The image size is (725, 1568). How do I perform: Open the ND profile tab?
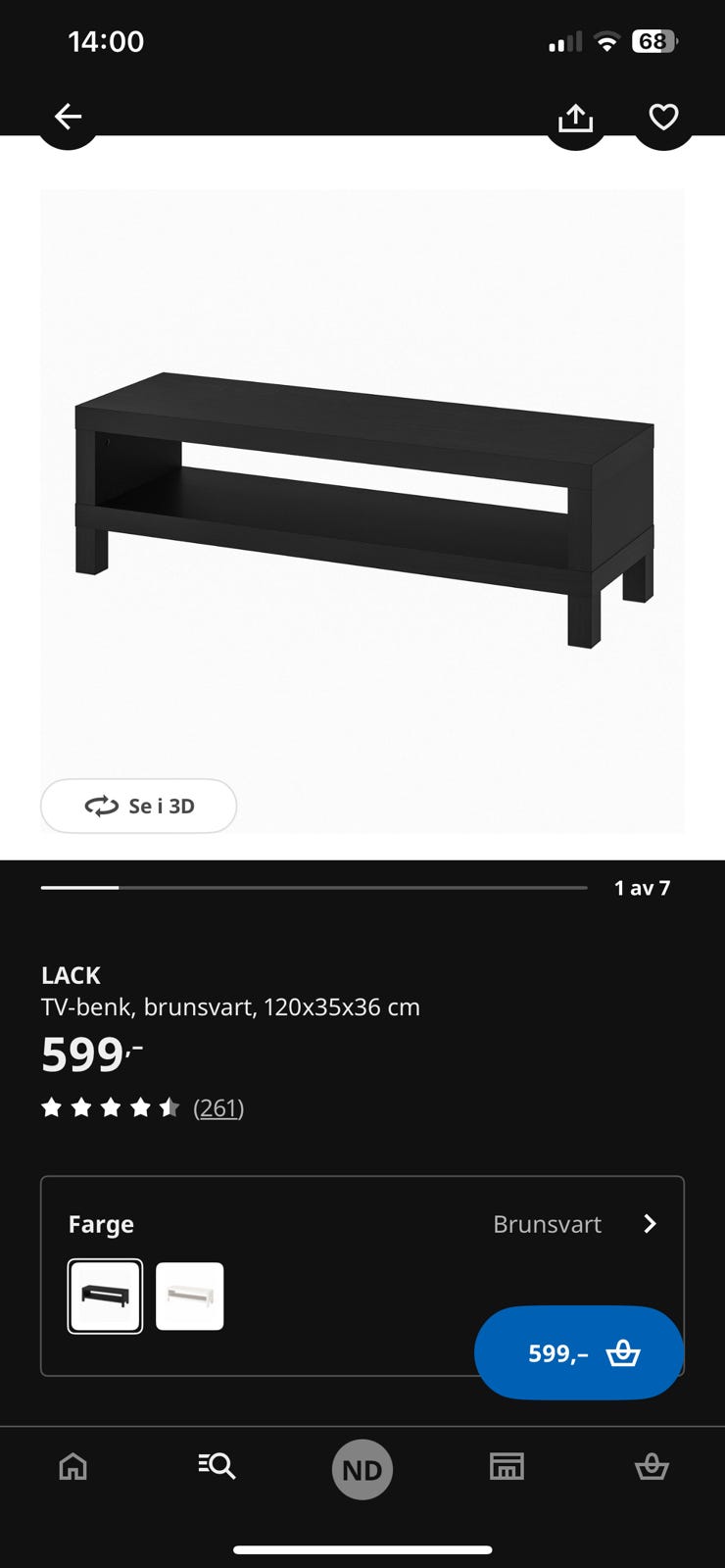coord(362,1469)
